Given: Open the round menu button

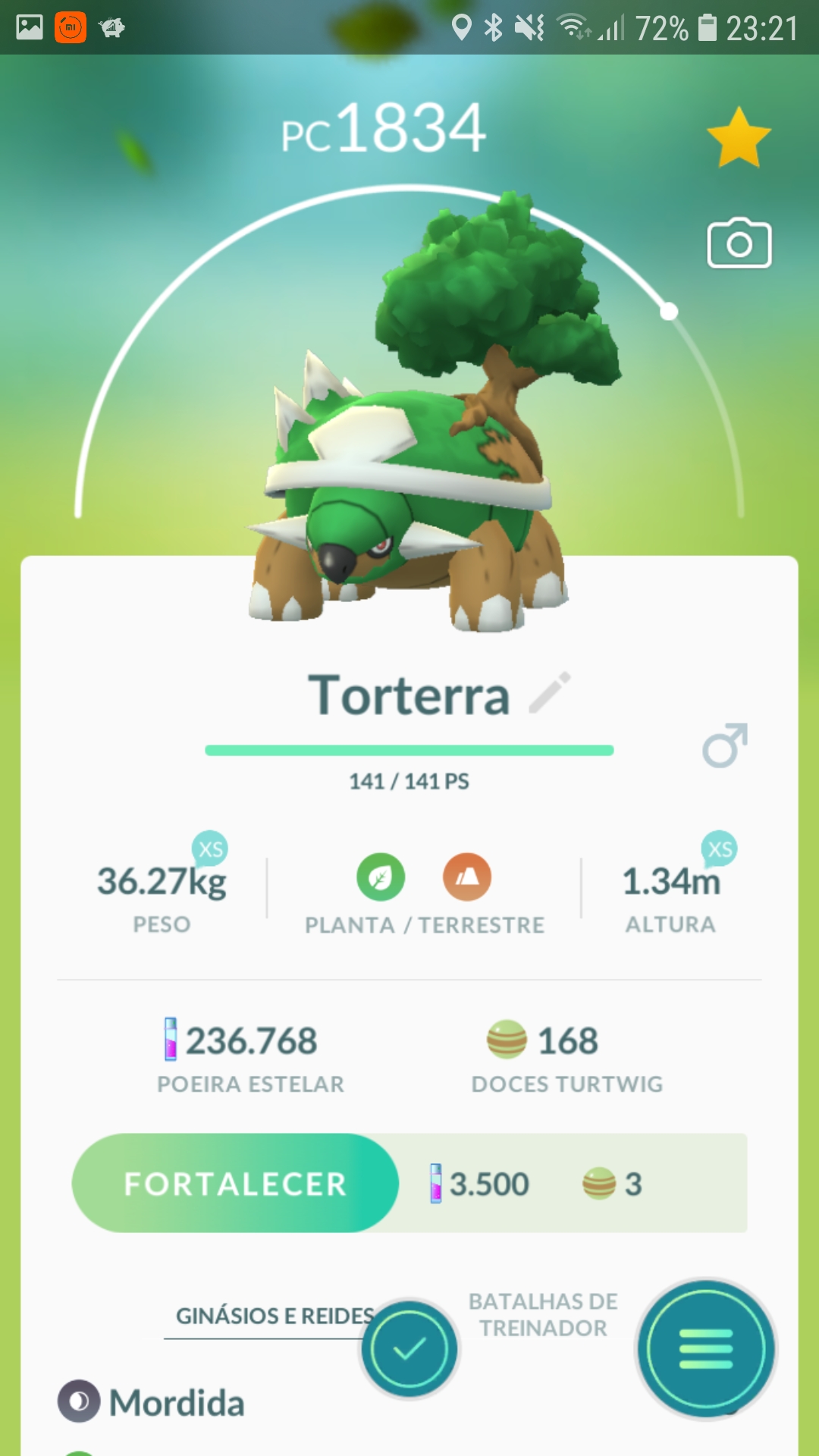Looking at the screenshot, I should (x=706, y=1348).
